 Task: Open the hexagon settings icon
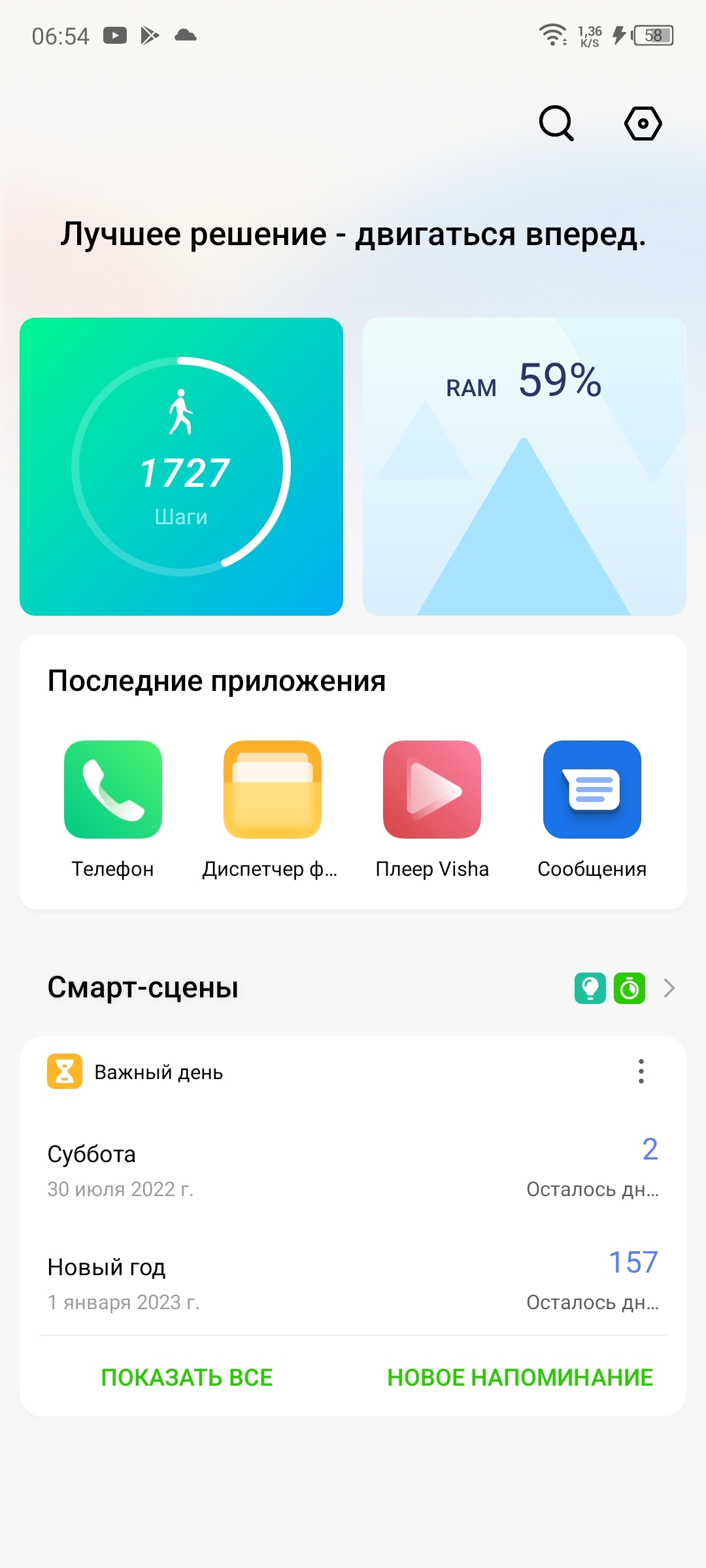643,123
